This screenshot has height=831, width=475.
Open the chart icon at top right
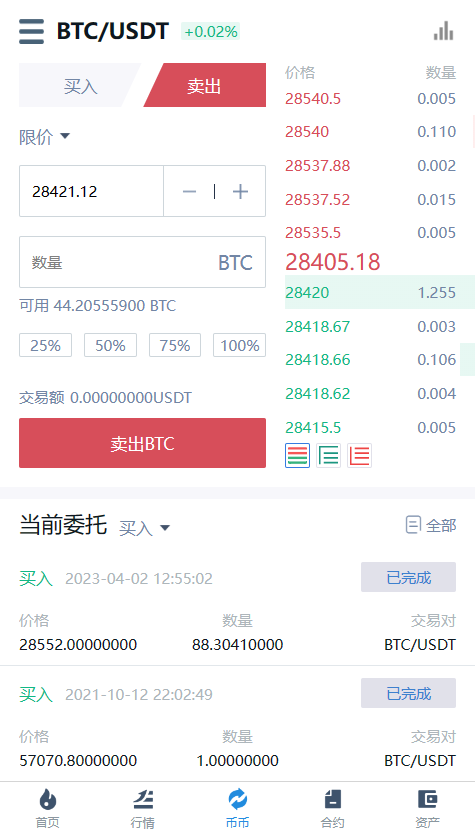pos(443,31)
